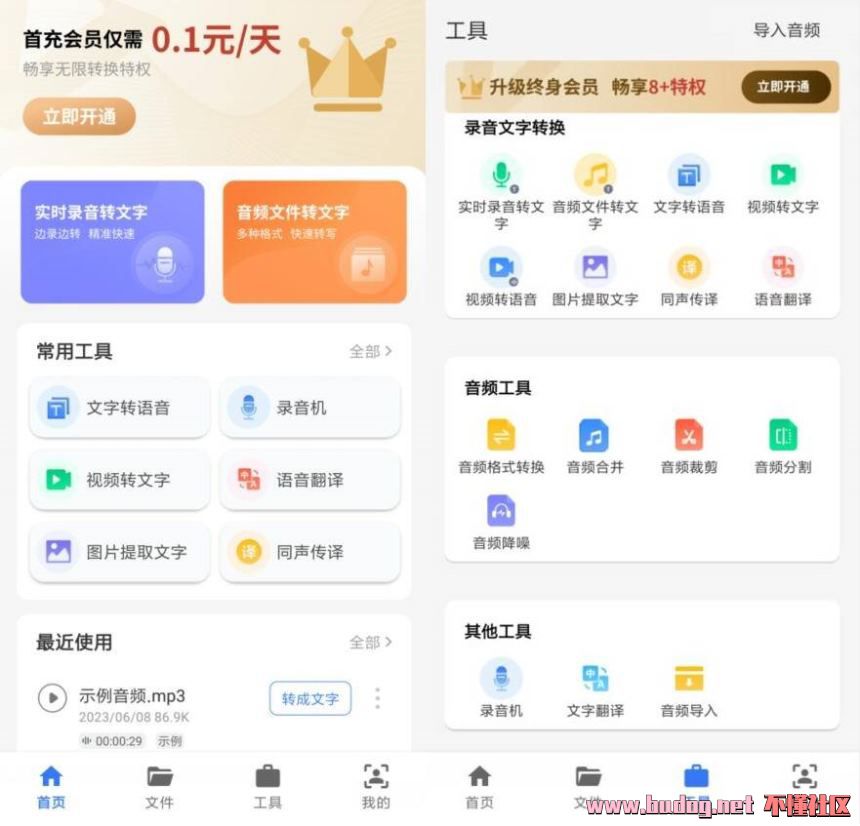Viewport: 860px width, 826px height.
Task: Open 文字翻译 under 其他工具
Action: [594, 690]
